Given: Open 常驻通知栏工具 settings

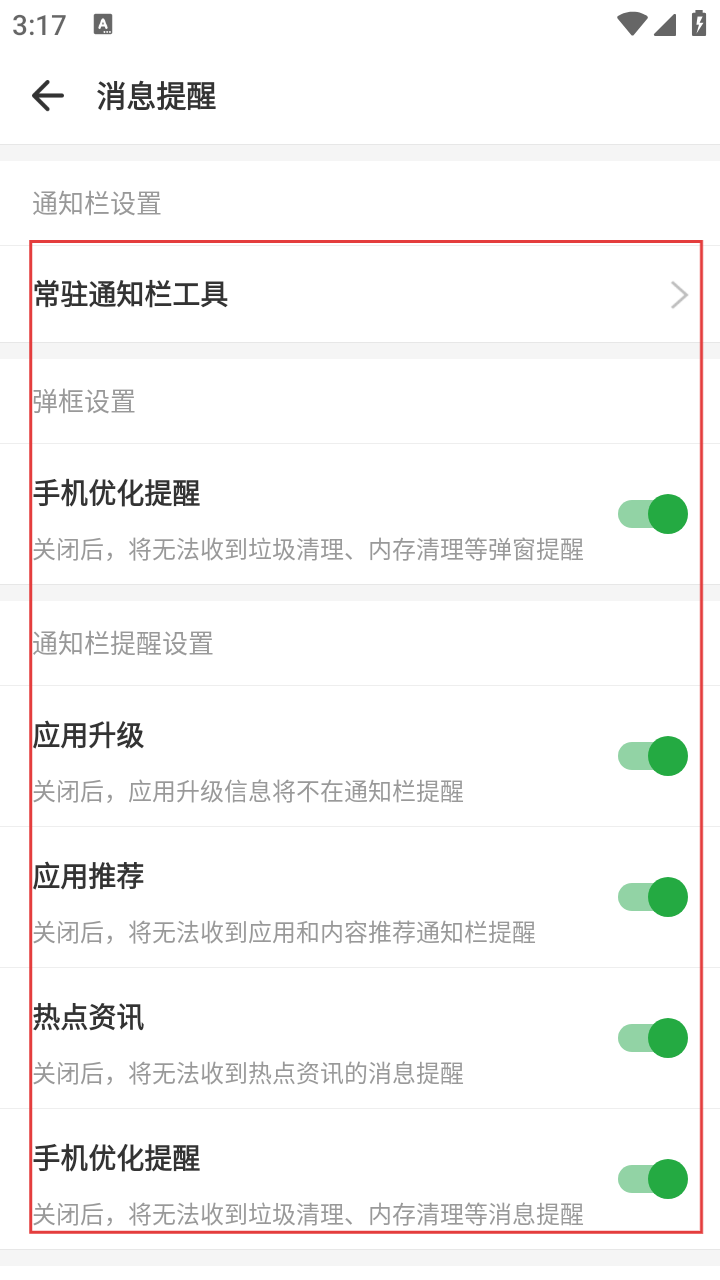Looking at the screenshot, I should click(x=360, y=295).
